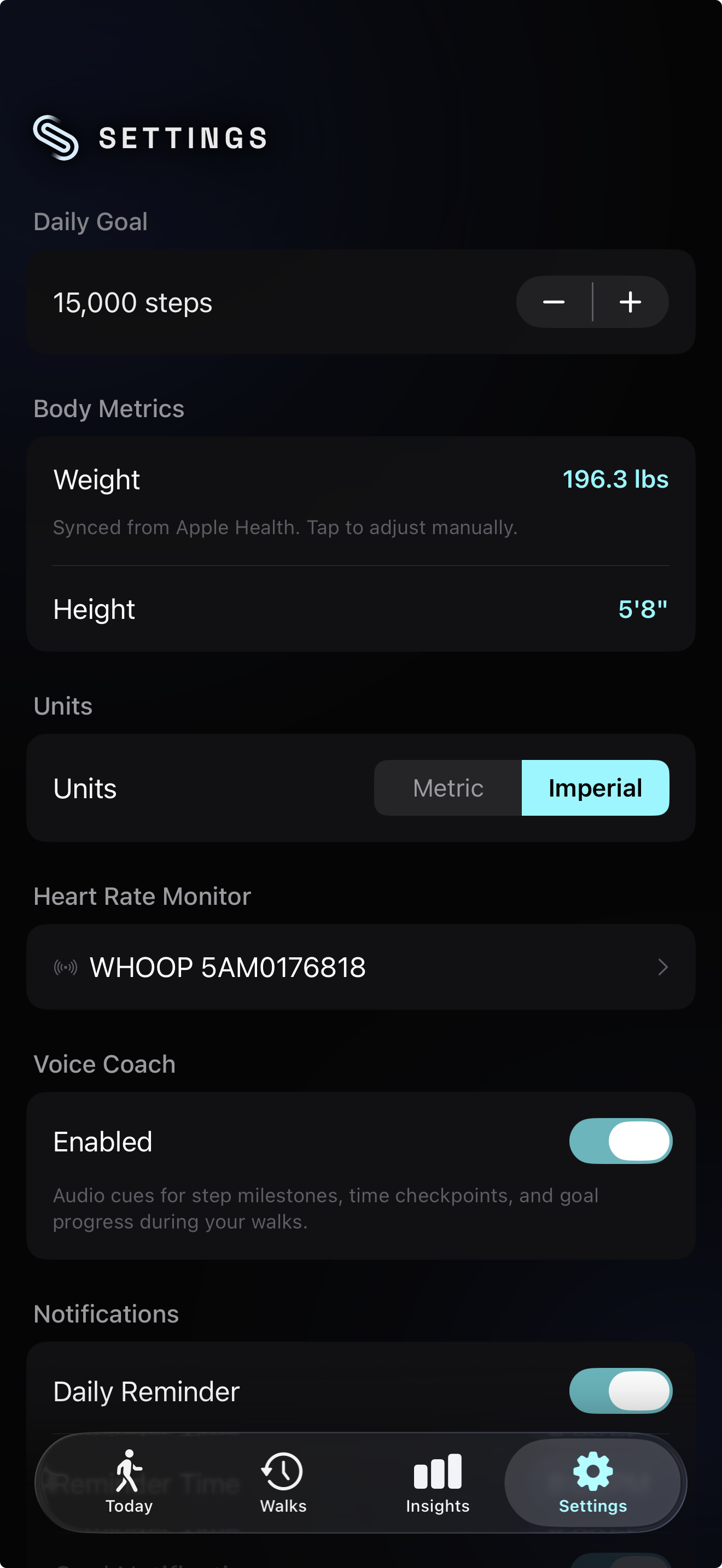
Task: Turn off the Daily Reminder toggle
Action: click(620, 1390)
